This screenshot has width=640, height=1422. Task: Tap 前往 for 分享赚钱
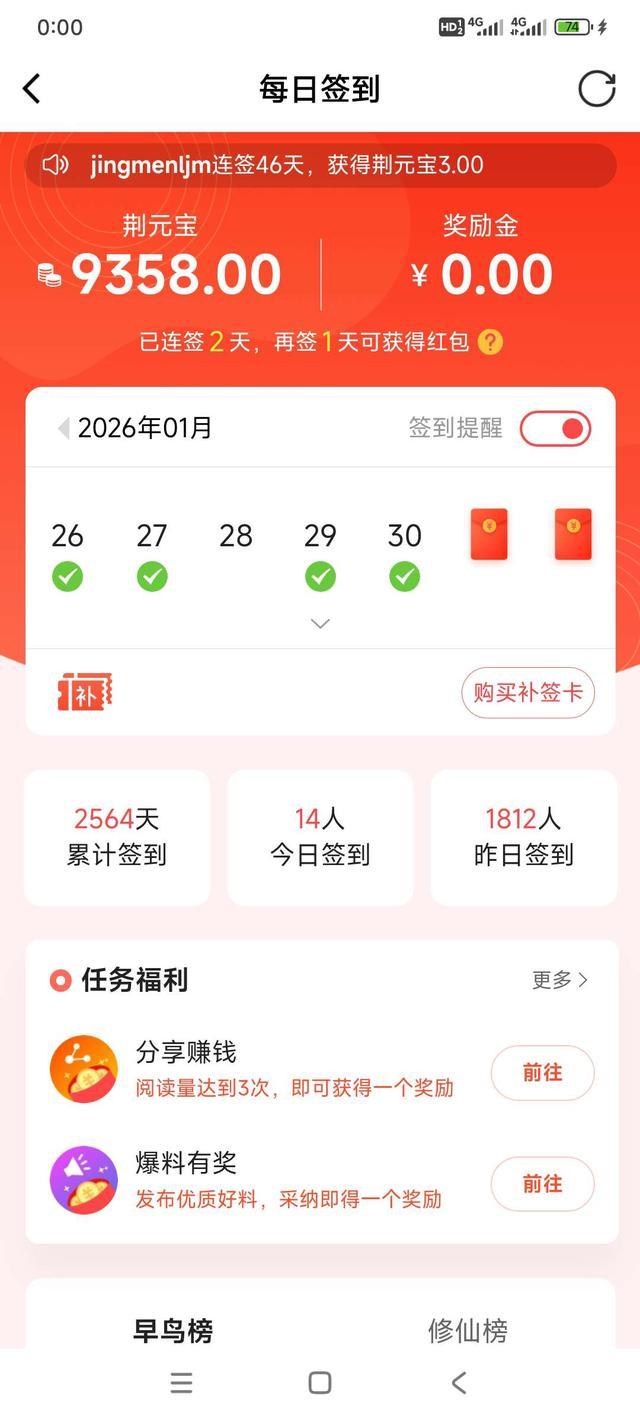click(x=542, y=1073)
